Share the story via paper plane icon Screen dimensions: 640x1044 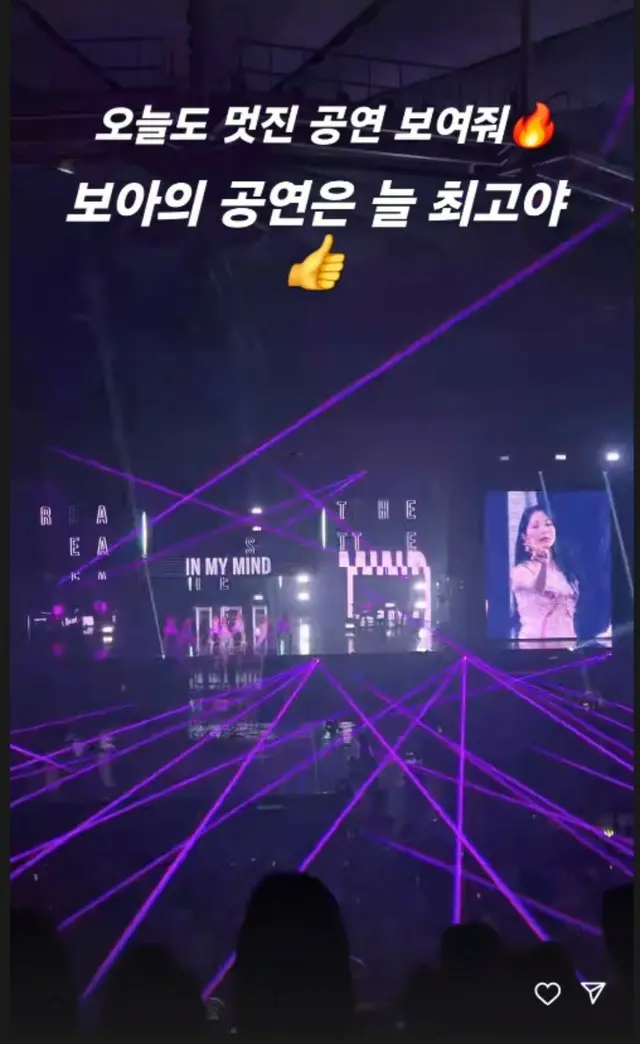594,992
